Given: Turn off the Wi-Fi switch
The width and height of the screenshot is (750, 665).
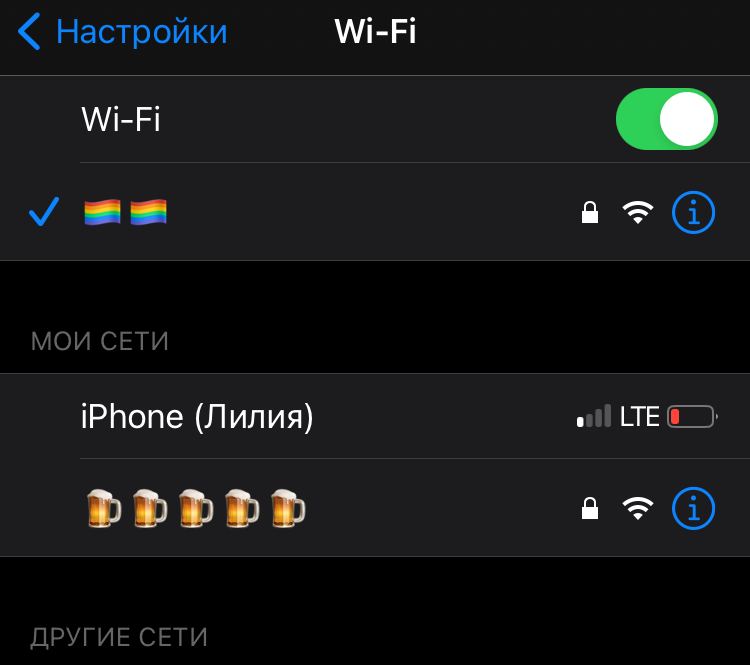Looking at the screenshot, I should pyautogui.click(x=666, y=119).
